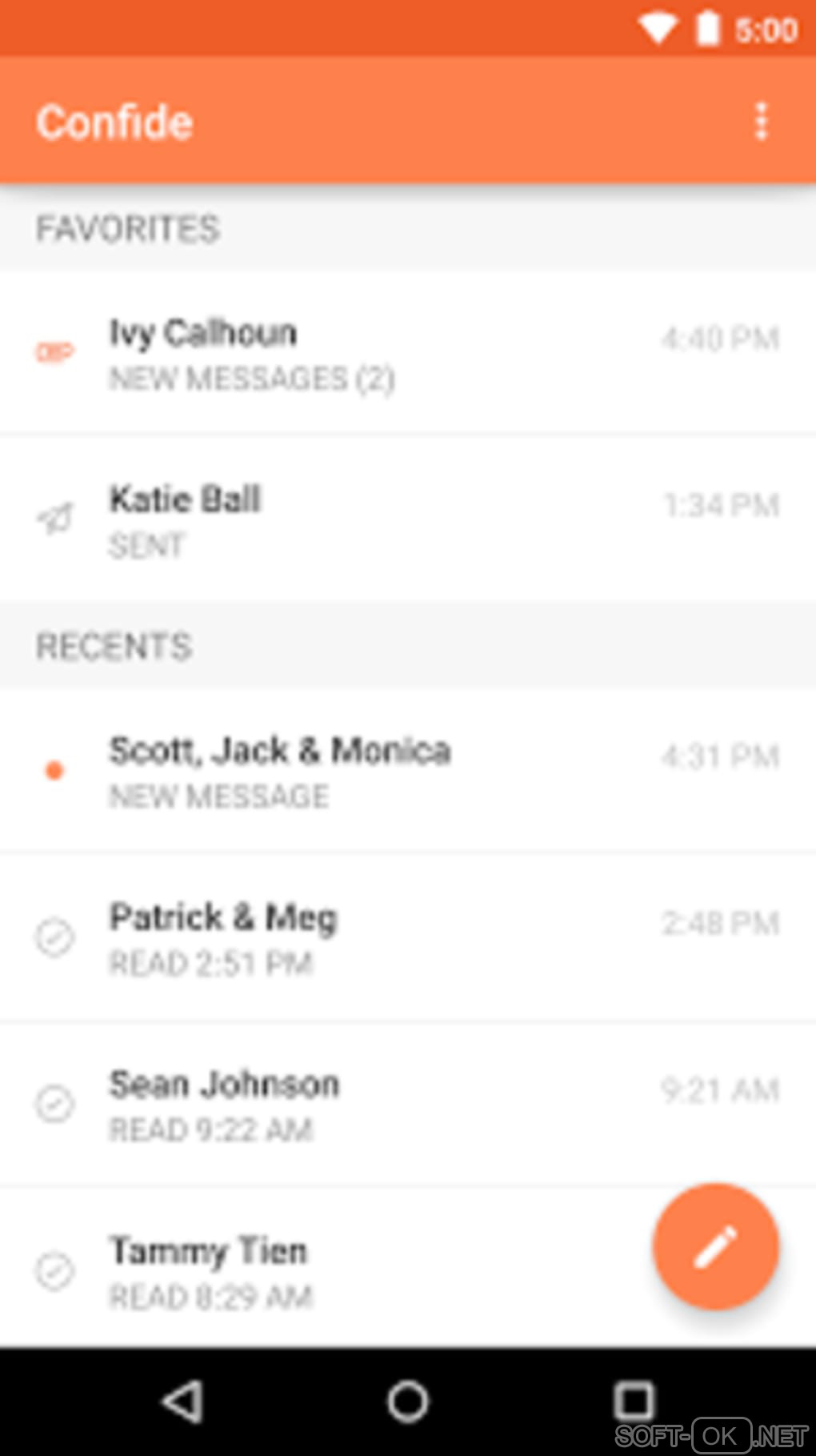Open the conversation with Katie Ball
The height and width of the screenshot is (1456, 816).
click(408, 520)
